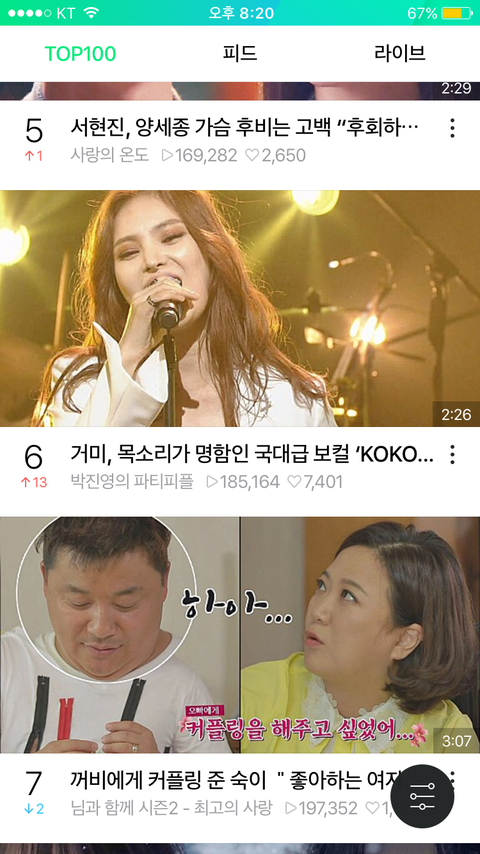Select the TOP100 tab

pyautogui.click(x=80, y=53)
